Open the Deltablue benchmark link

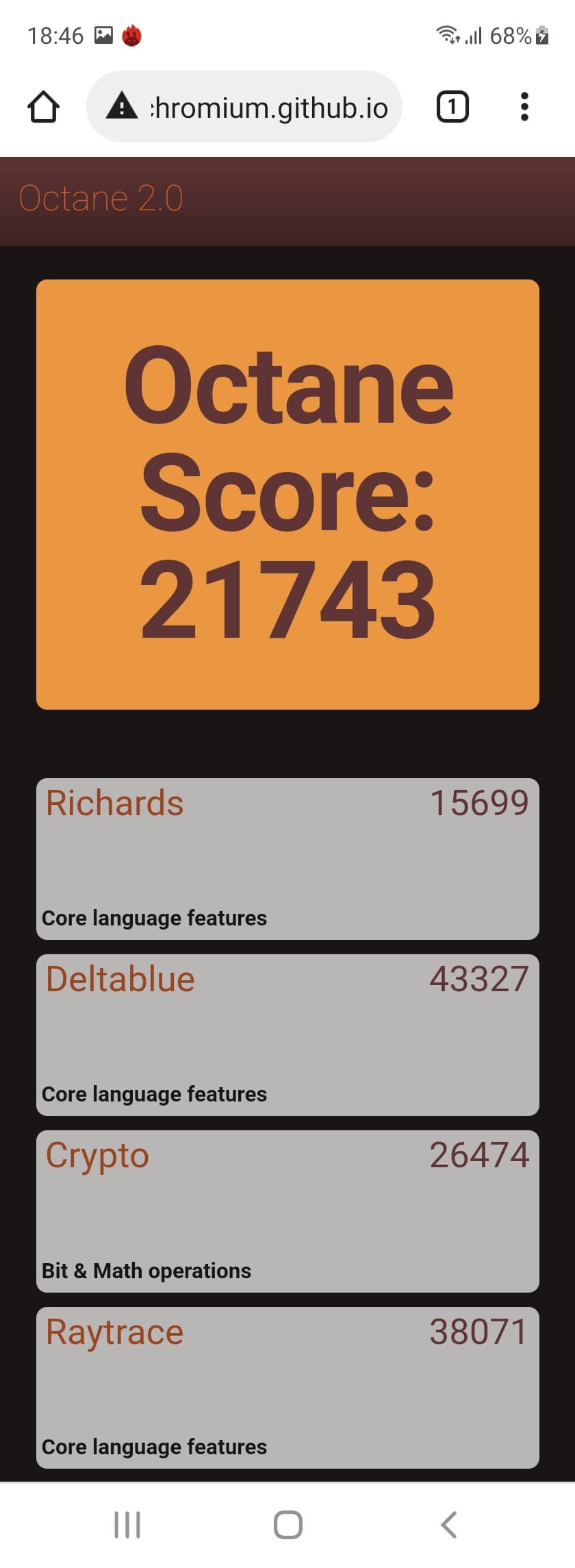pyautogui.click(x=120, y=978)
